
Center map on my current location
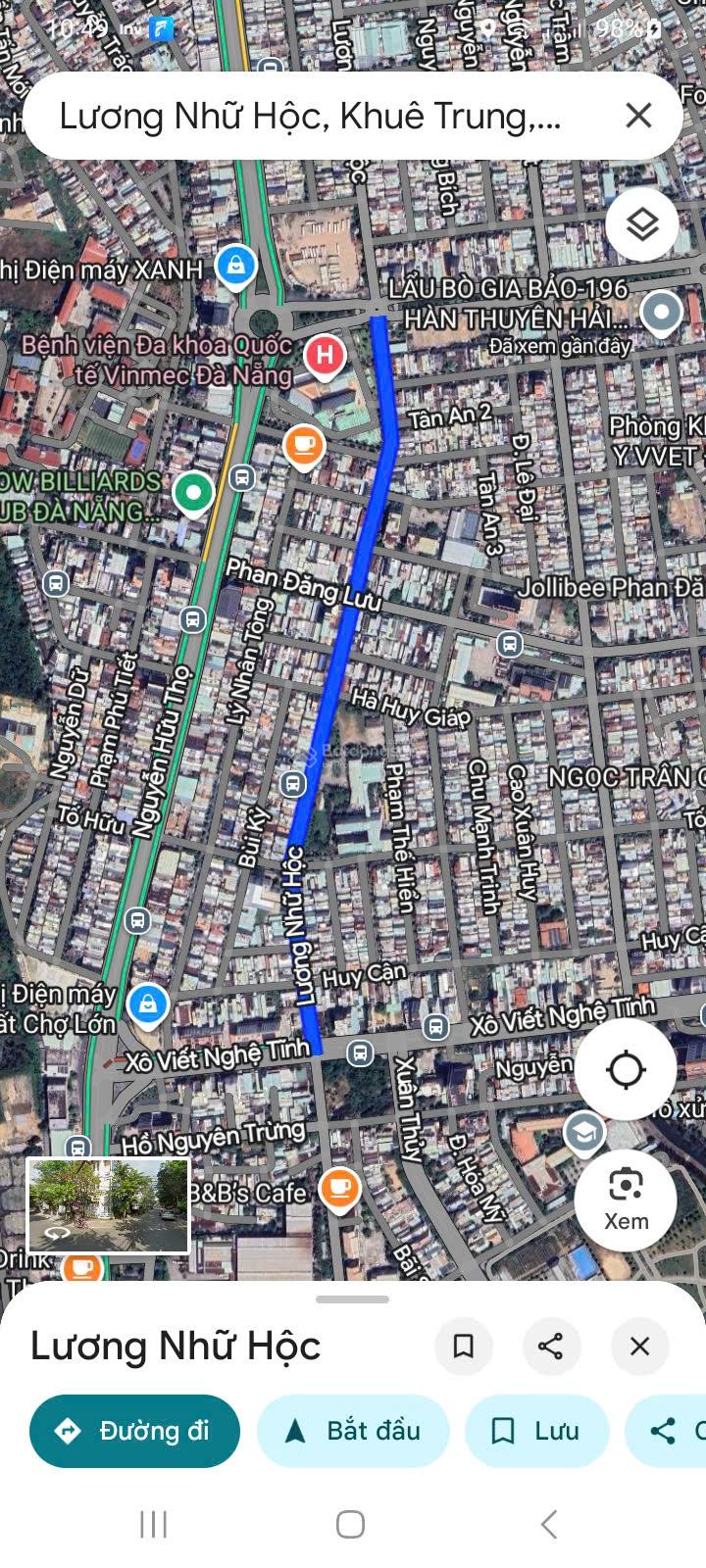tap(625, 1069)
